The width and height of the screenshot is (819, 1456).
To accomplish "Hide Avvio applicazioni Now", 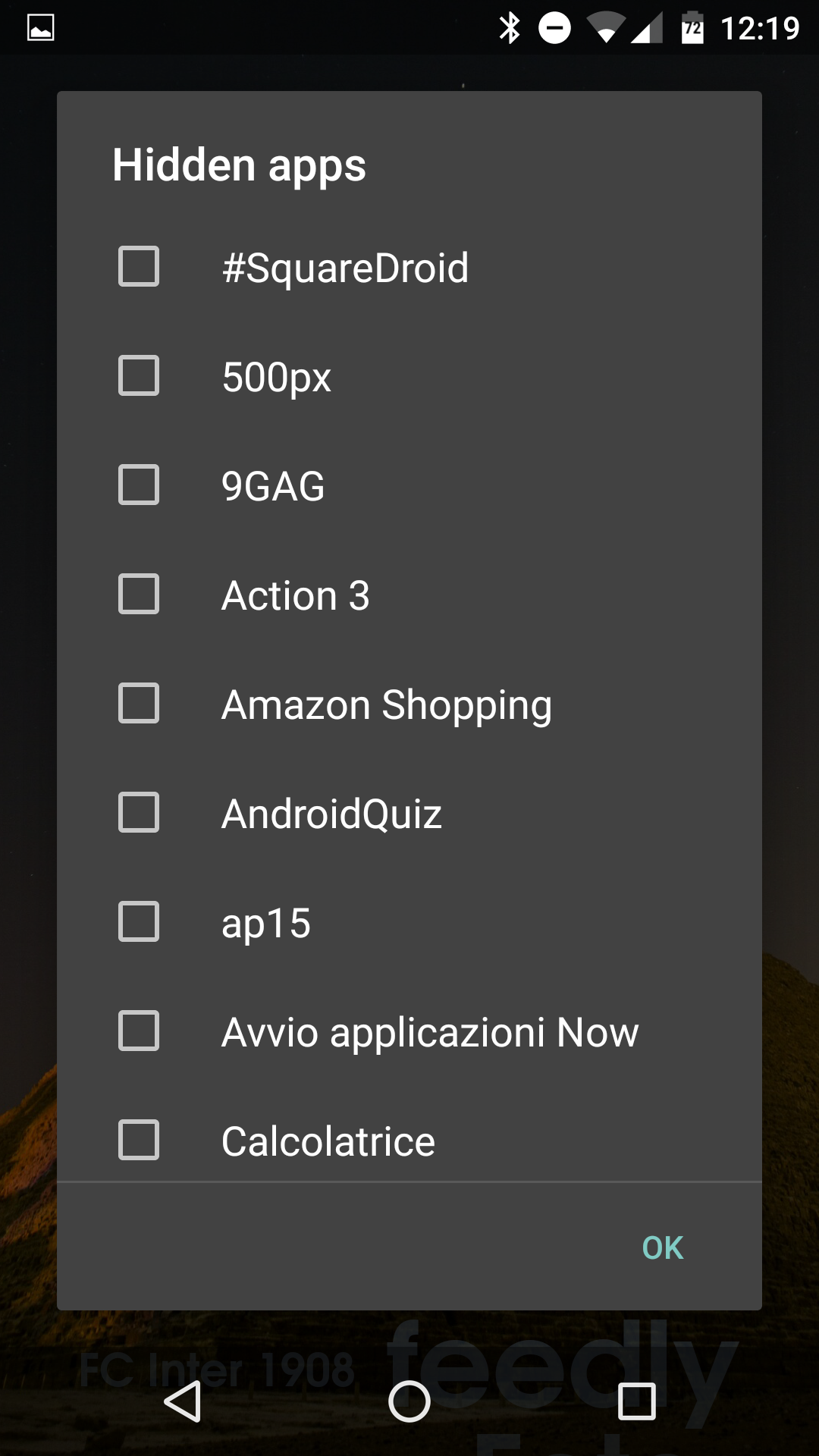I will (139, 1031).
